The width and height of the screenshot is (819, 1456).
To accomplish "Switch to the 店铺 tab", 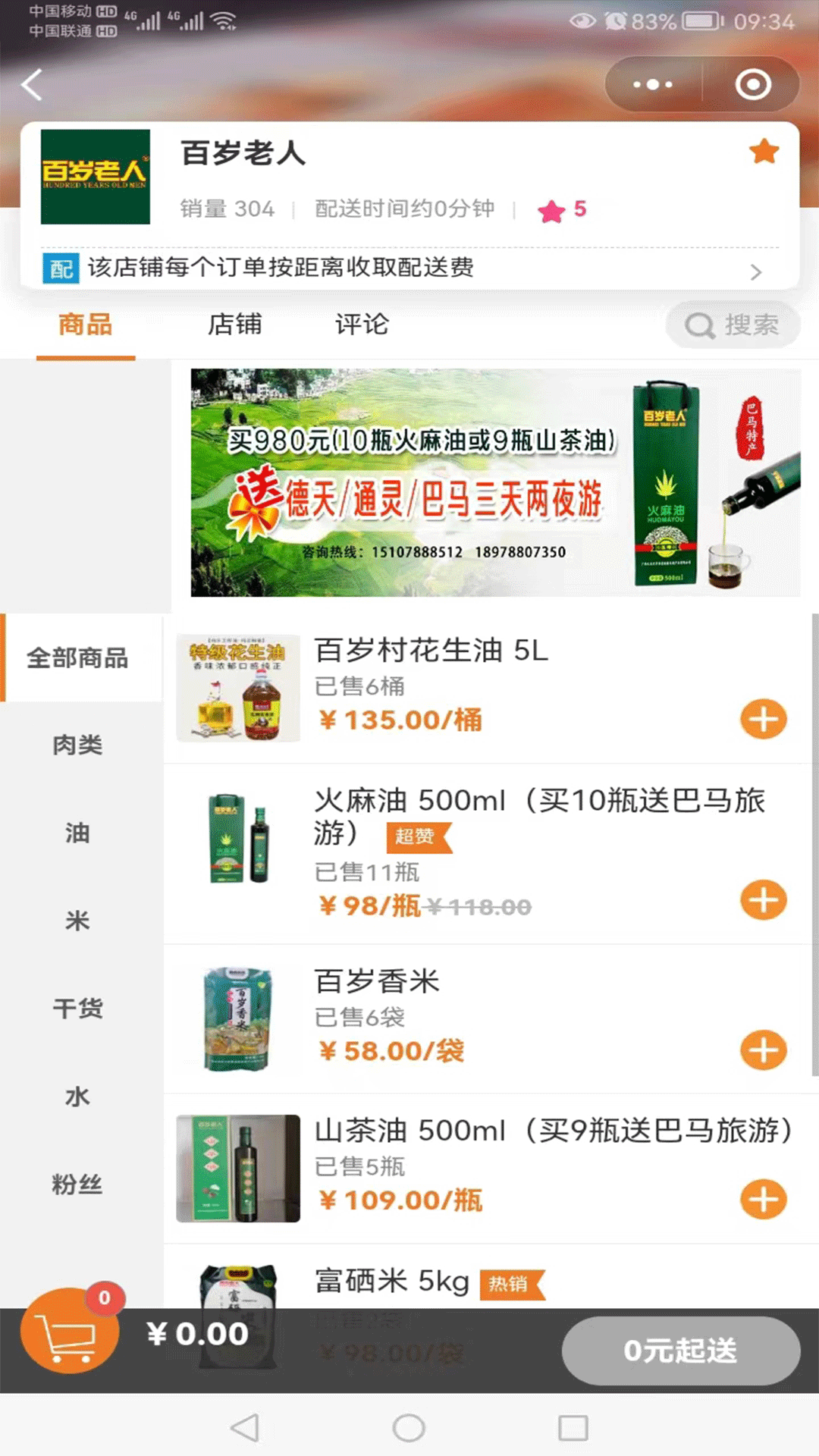I will click(x=235, y=325).
